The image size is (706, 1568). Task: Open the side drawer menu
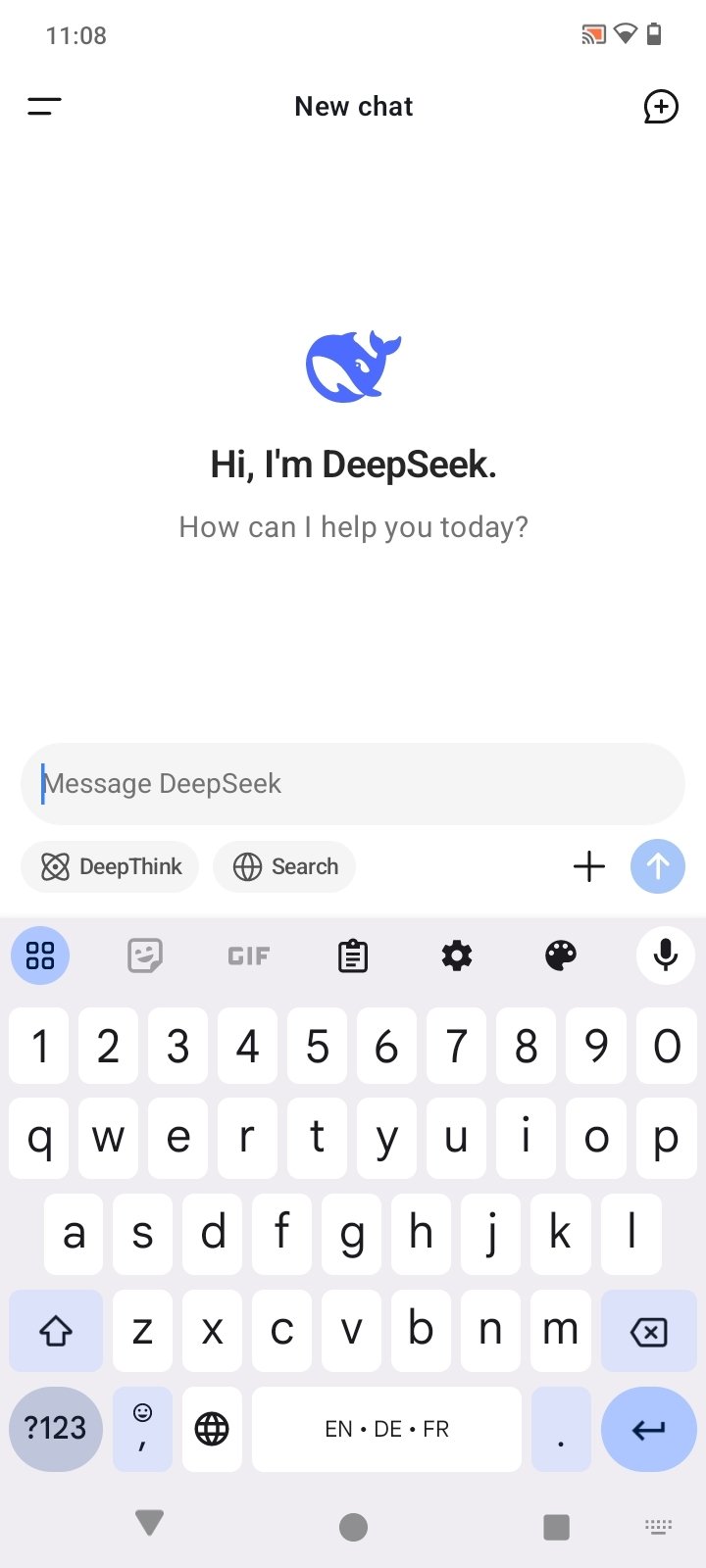tap(44, 107)
